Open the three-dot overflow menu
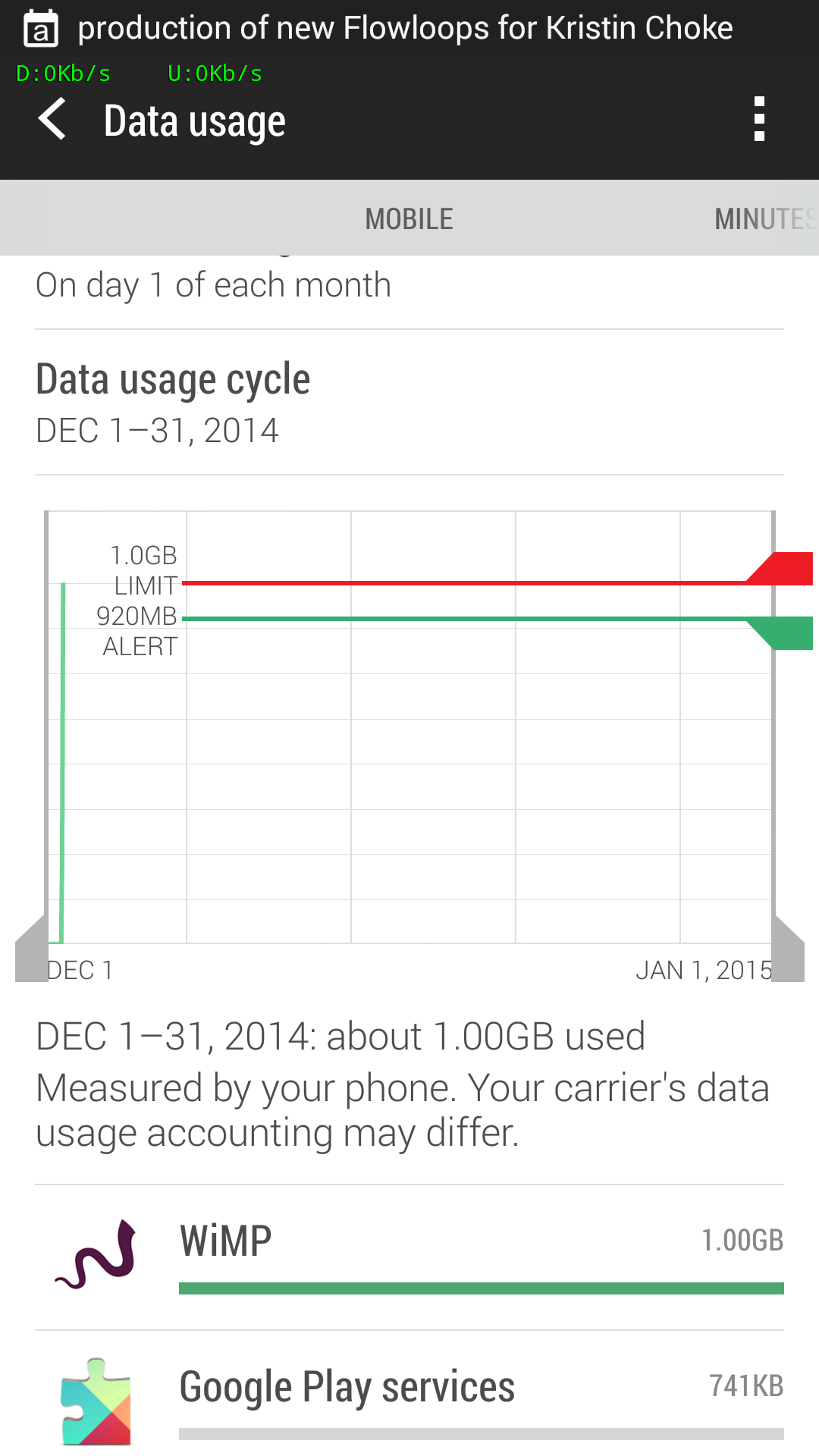819x1456 pixels. (759, 119)
